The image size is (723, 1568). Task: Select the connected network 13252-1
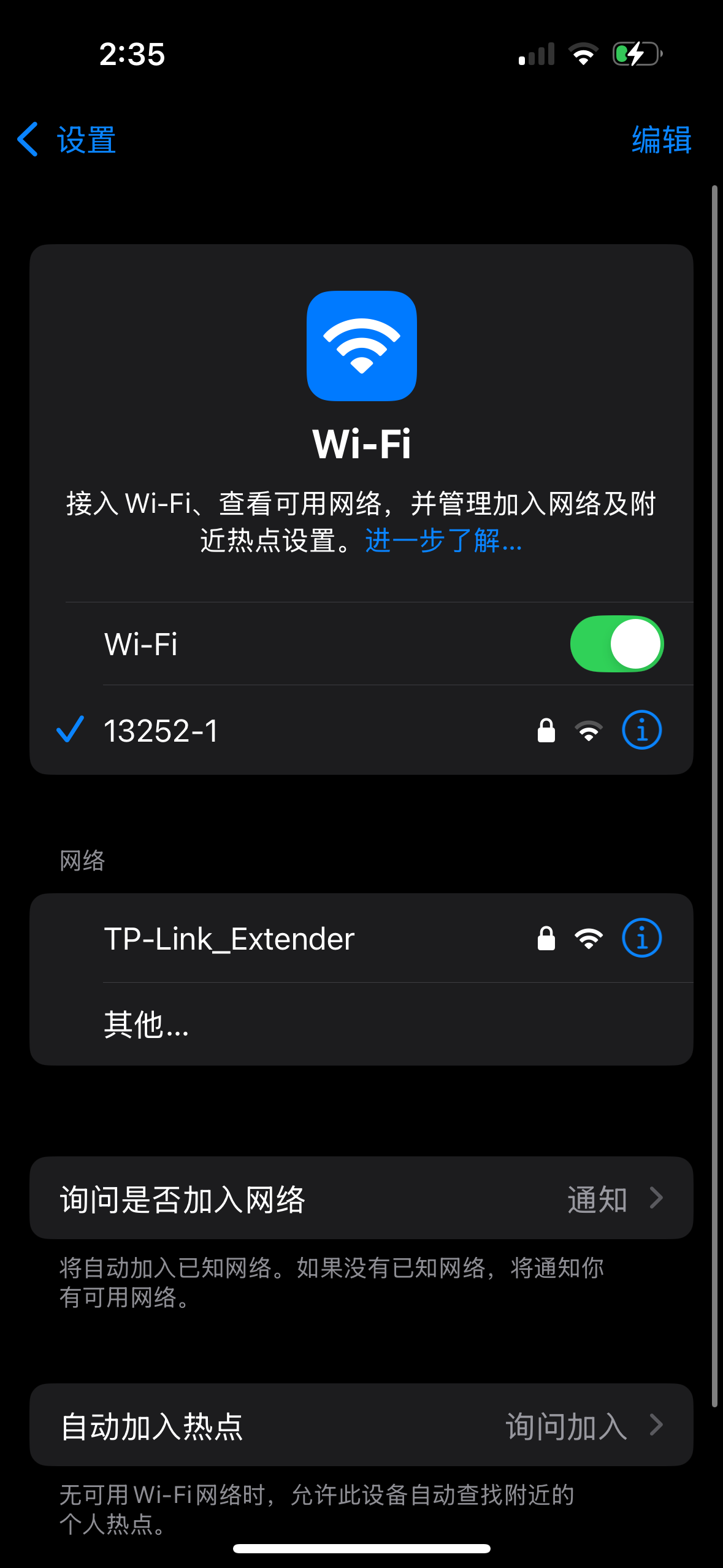161,731
